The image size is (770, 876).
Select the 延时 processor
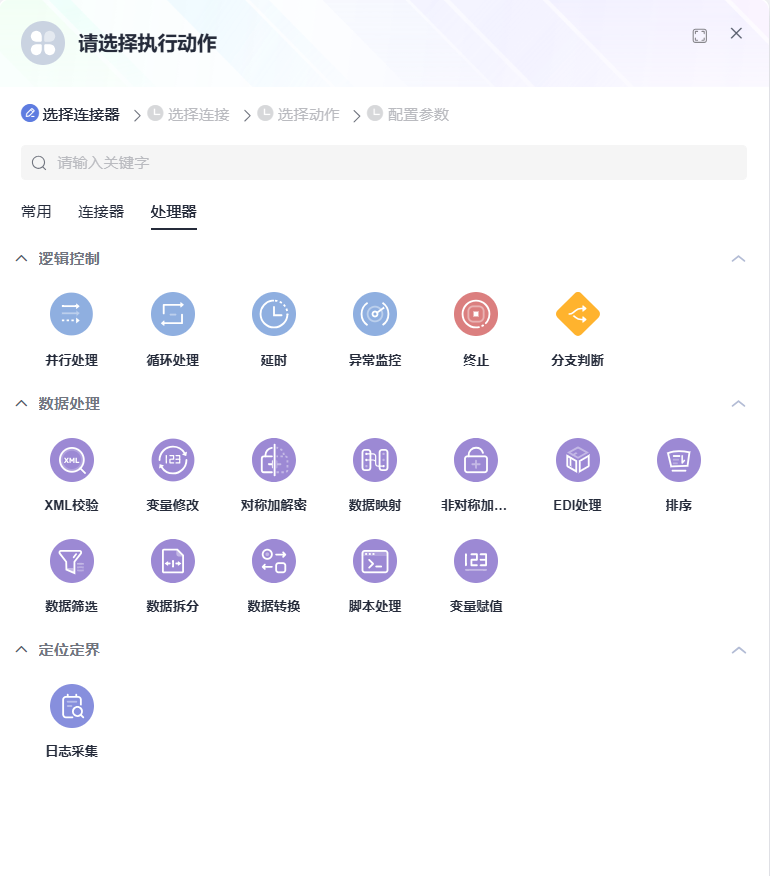[x=274, y=315]
